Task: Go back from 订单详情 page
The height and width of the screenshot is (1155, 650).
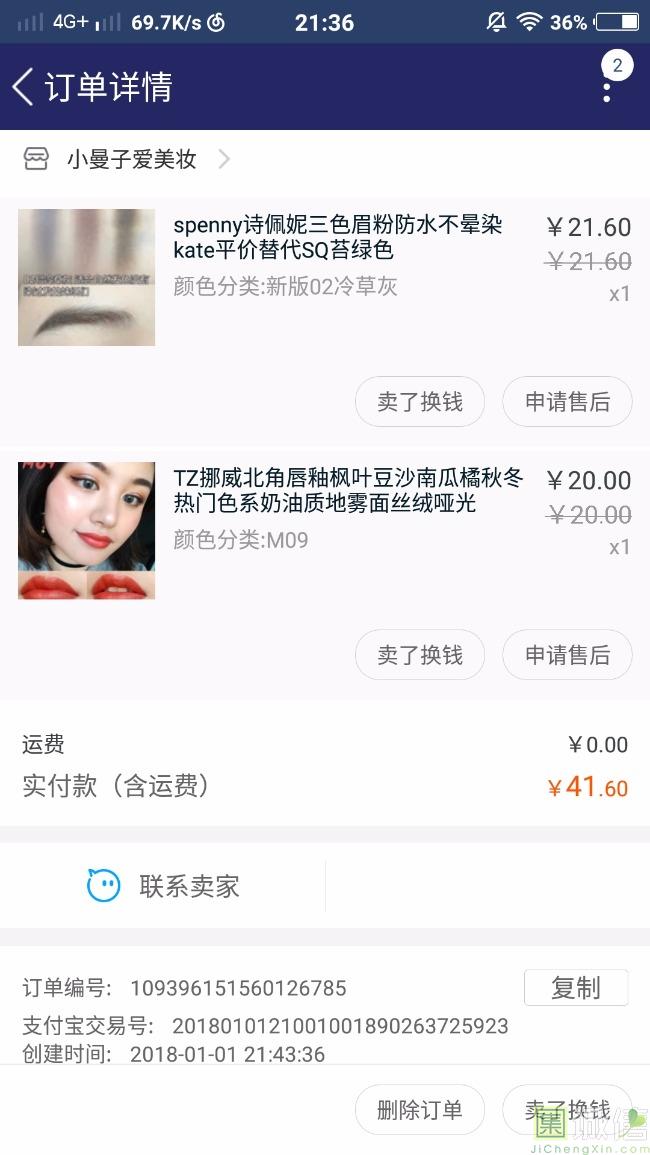Action: 24,87
